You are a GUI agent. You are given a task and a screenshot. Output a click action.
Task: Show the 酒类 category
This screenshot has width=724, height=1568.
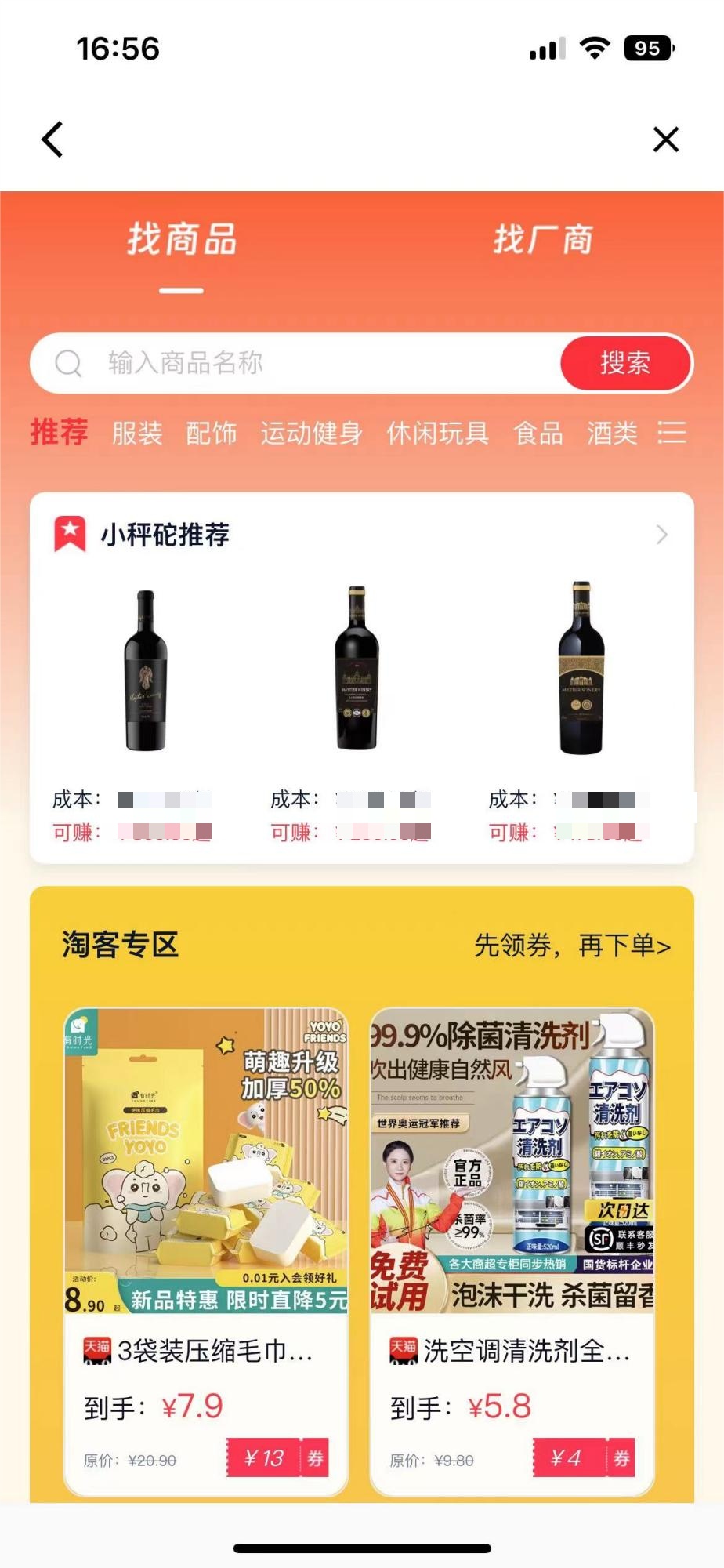[x=612, y=433]
